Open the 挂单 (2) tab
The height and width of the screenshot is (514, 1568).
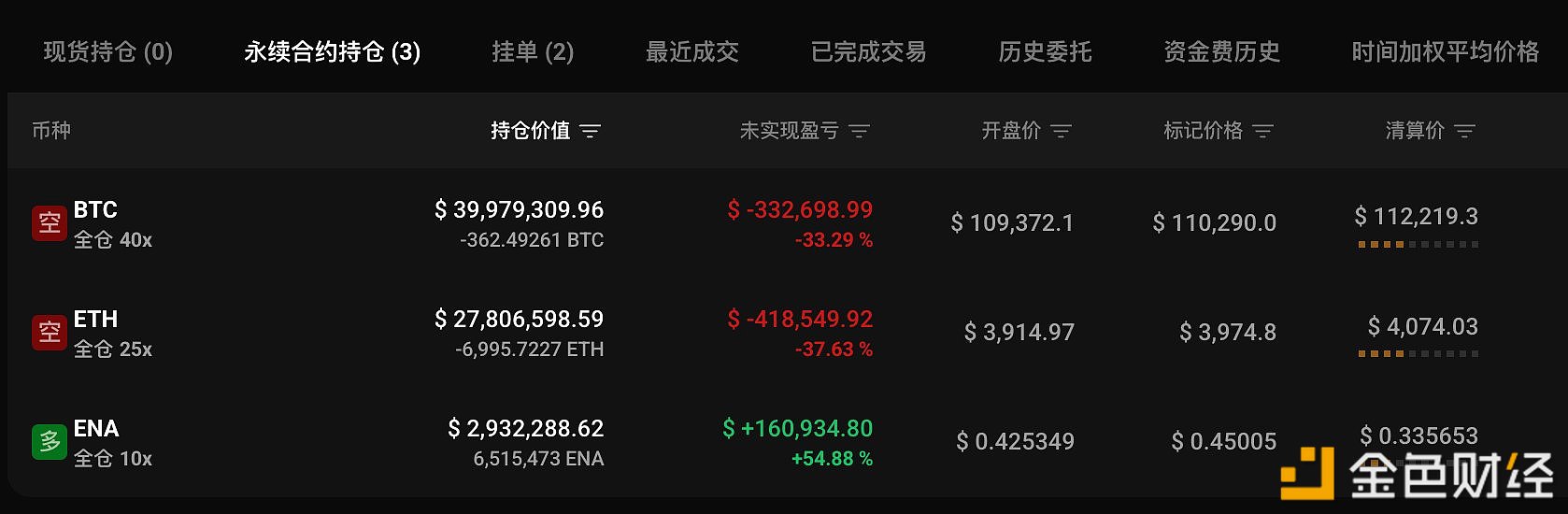pyautogui.click(x=533, y=51)
